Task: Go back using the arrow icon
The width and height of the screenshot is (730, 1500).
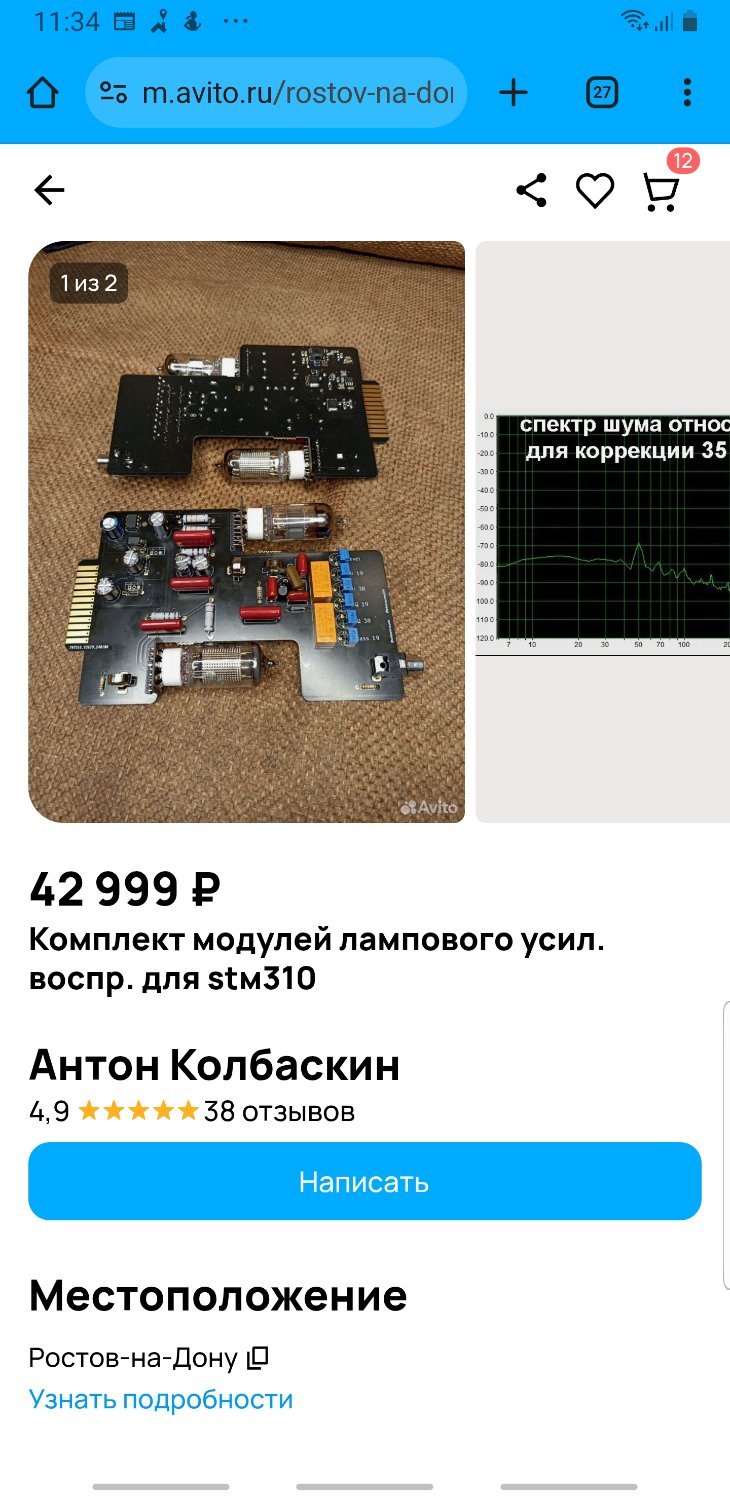Action: (49, 190)
